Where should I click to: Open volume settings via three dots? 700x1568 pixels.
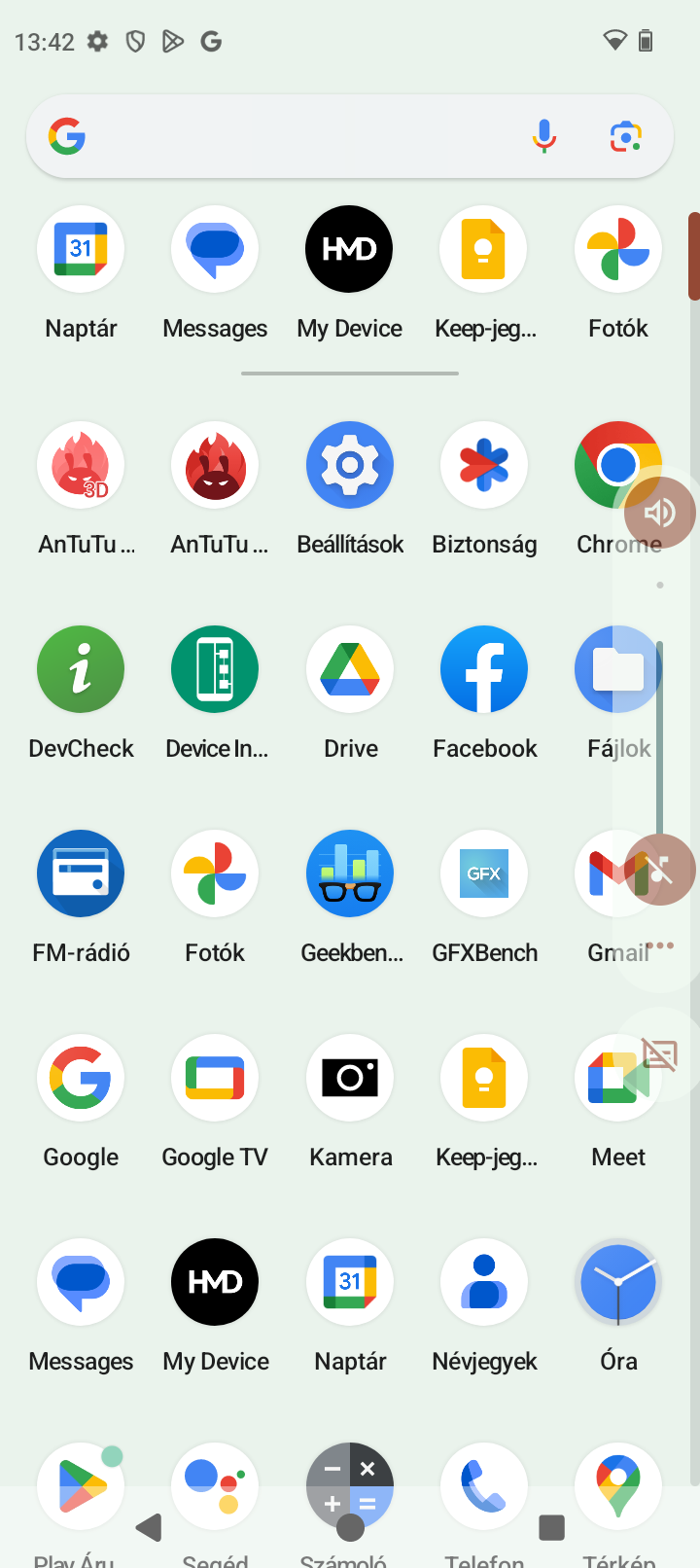coord(660,945)
